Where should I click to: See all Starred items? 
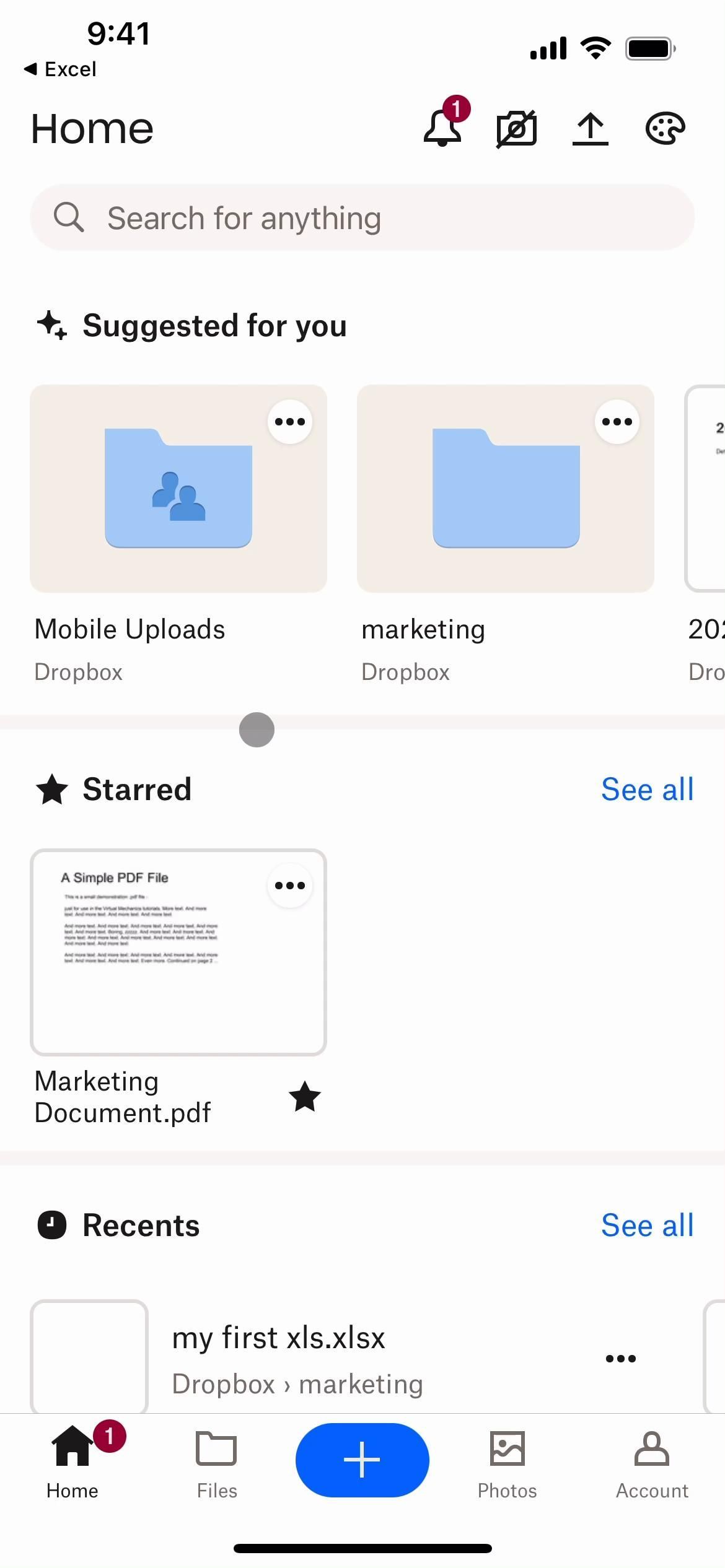[647, 790]
